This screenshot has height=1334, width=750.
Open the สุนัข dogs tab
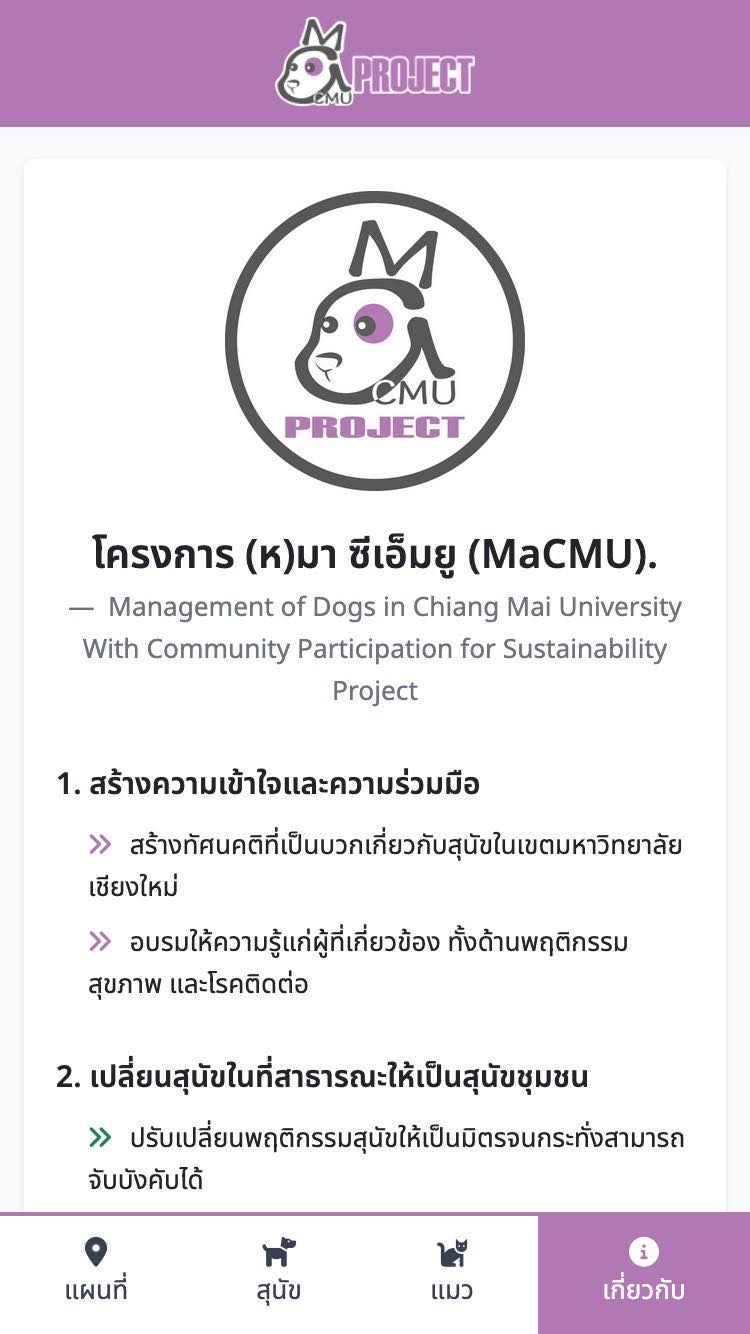click(x=279, y=1272)
